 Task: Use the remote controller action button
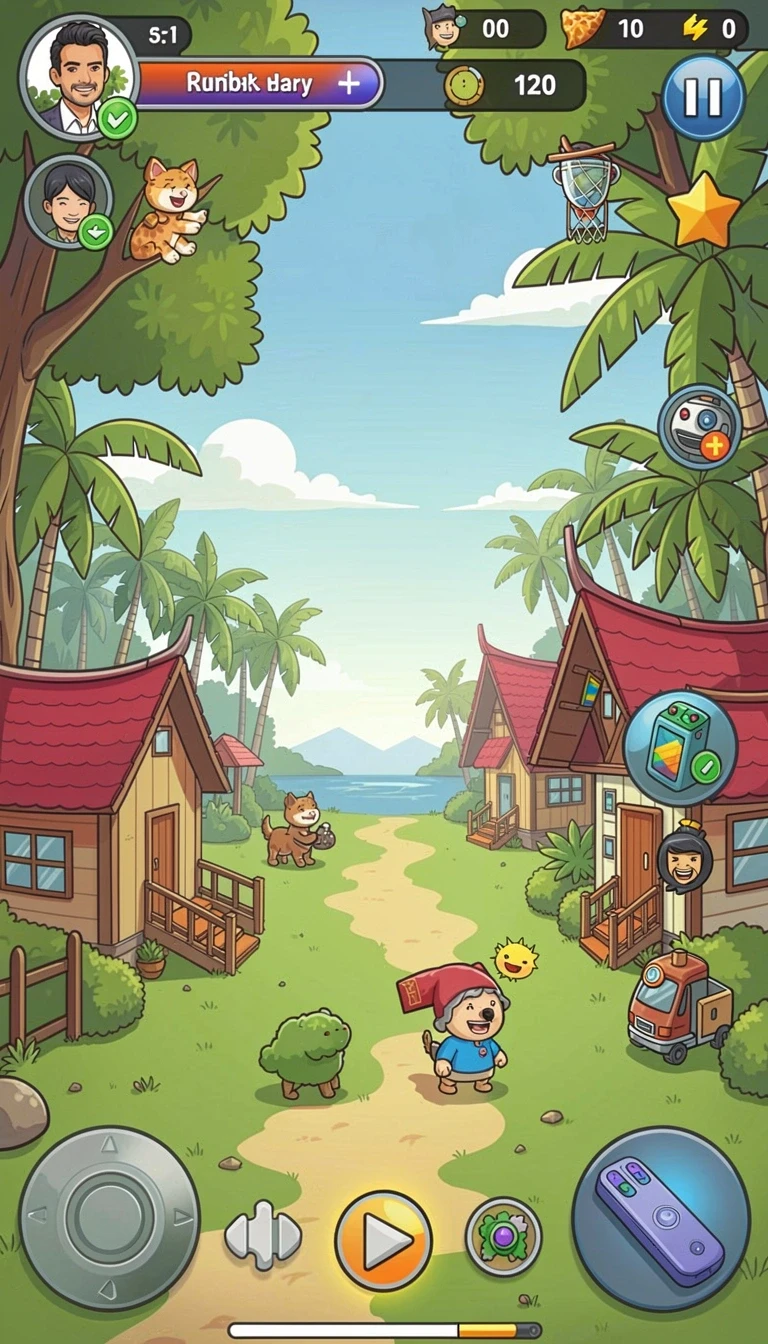pyautogui.click(x=661, y=1219)
